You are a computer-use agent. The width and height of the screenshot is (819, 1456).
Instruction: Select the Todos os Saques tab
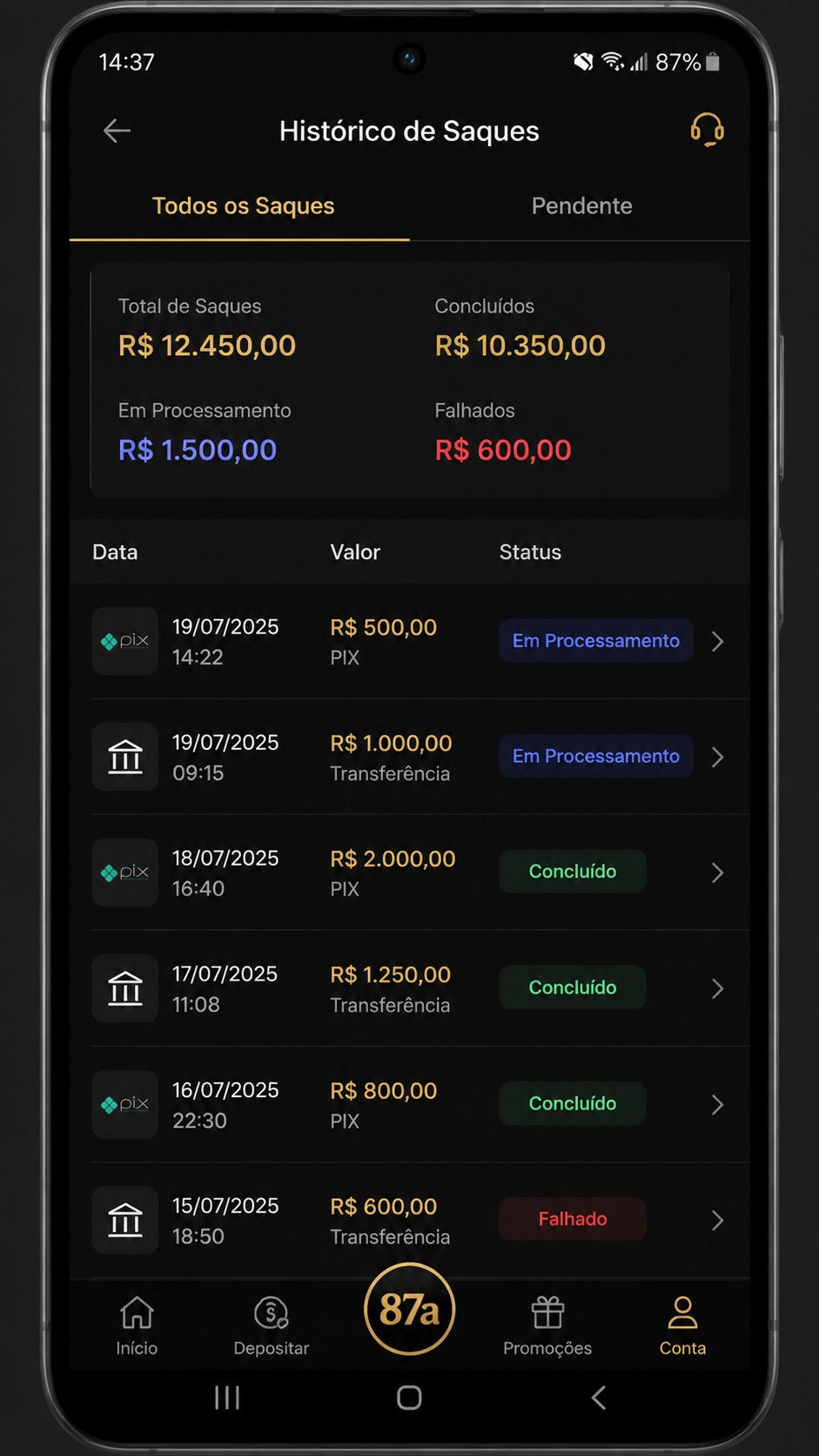point(243,206)
